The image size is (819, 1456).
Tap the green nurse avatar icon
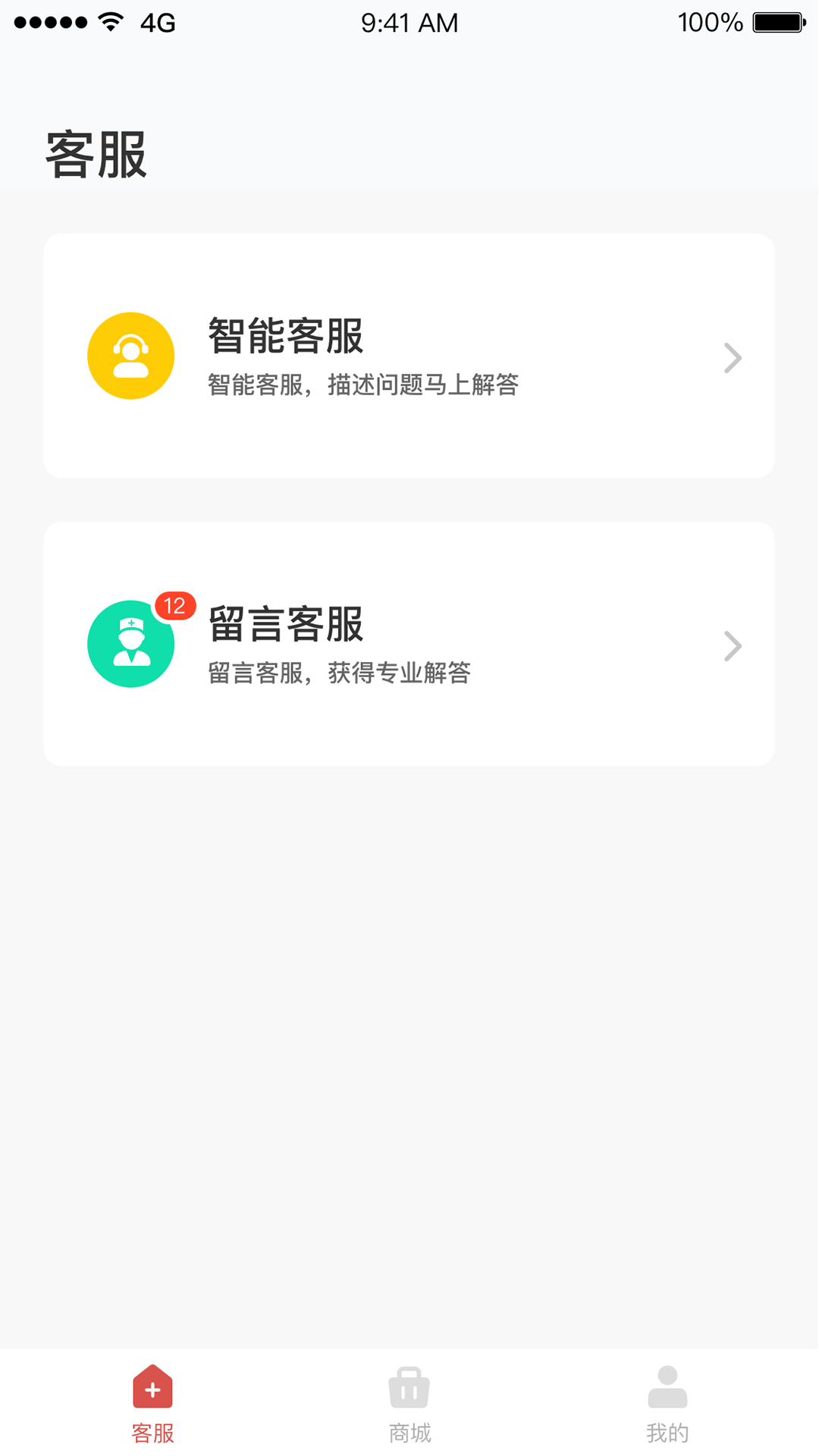pyautogui.click(x=130, y=645)
